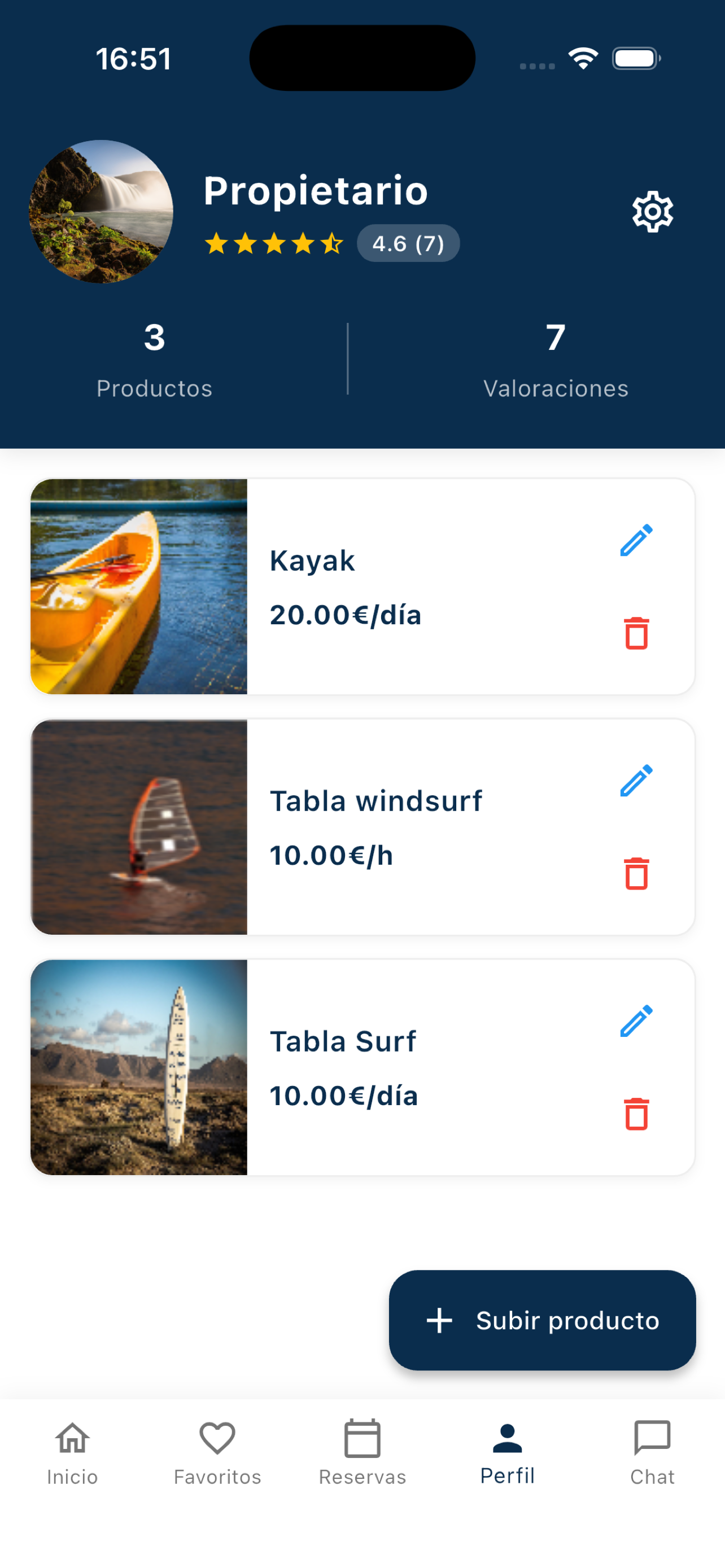
Task: Open the Reservas tab
Action: pos(362,1453)
